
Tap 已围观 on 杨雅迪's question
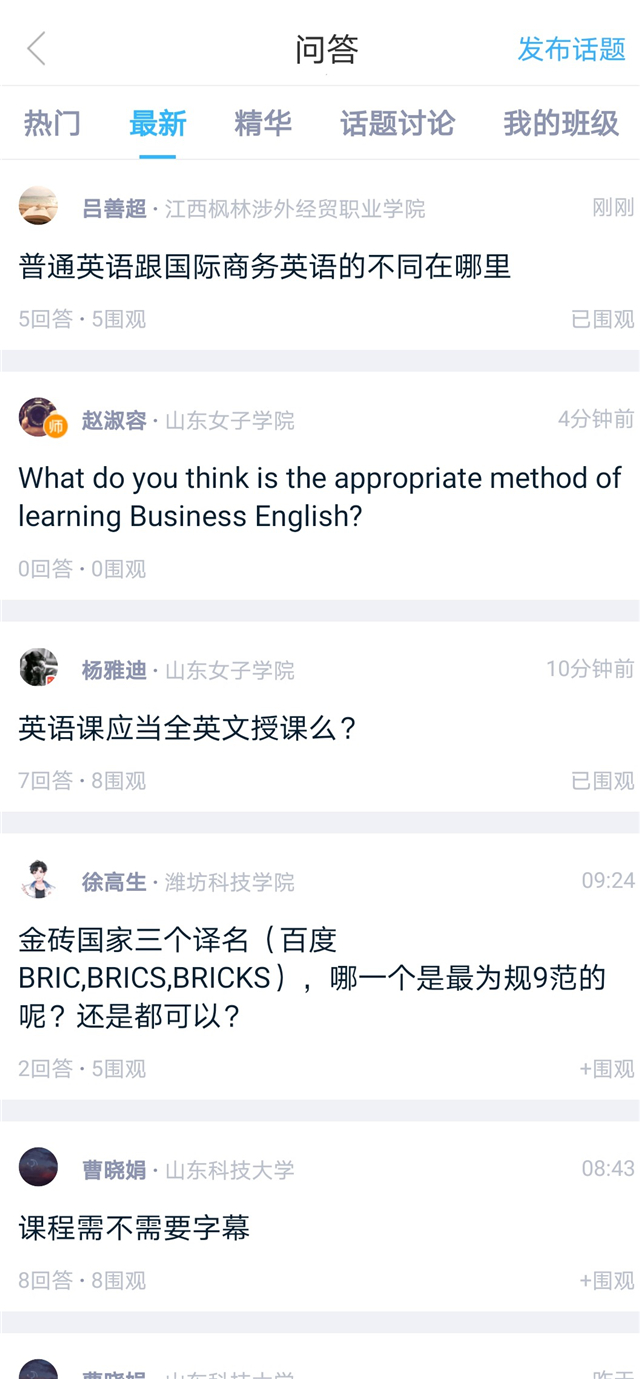[602, 781]
